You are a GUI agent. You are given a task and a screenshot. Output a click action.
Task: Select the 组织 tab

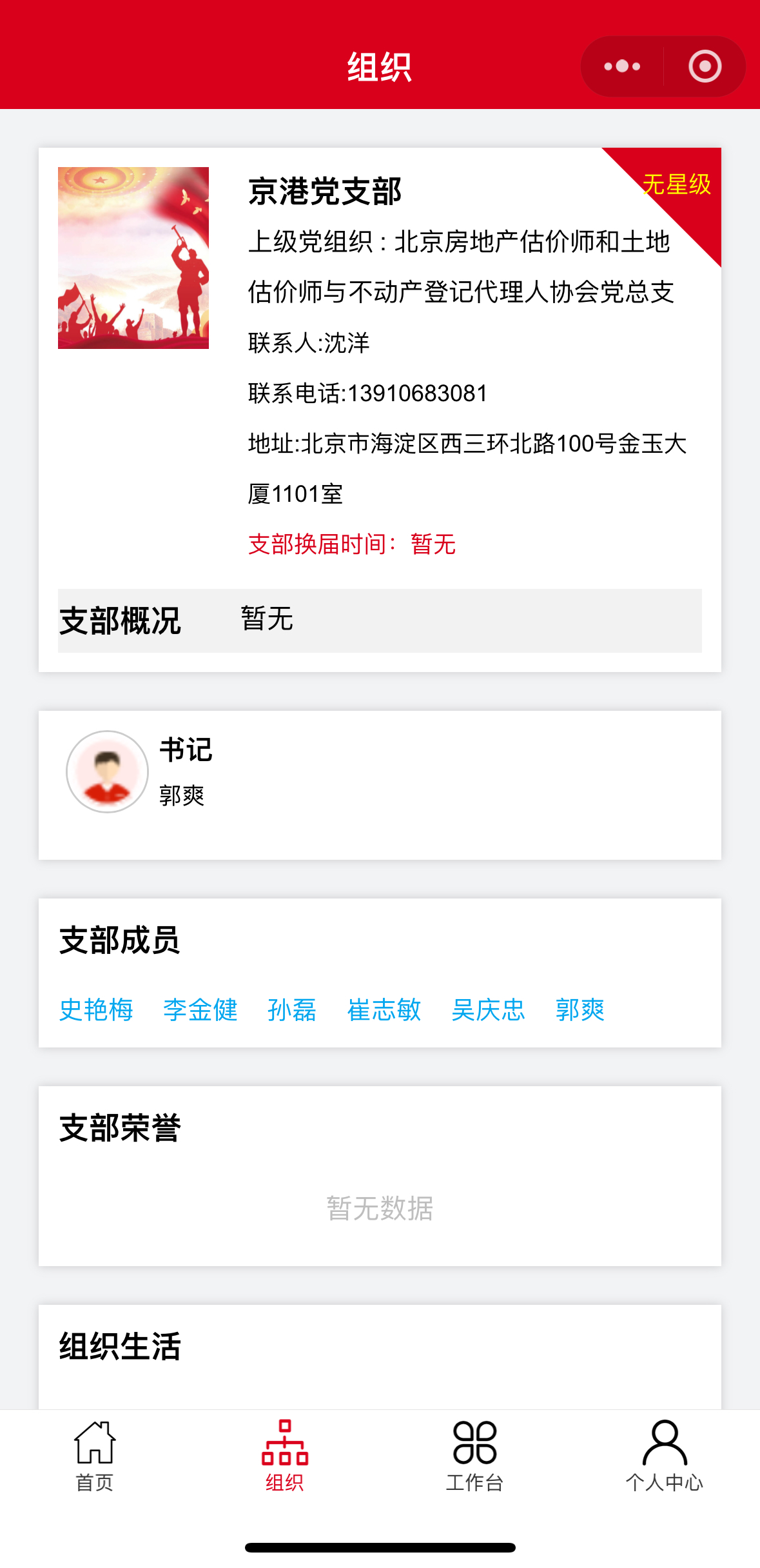[285, 1455]
